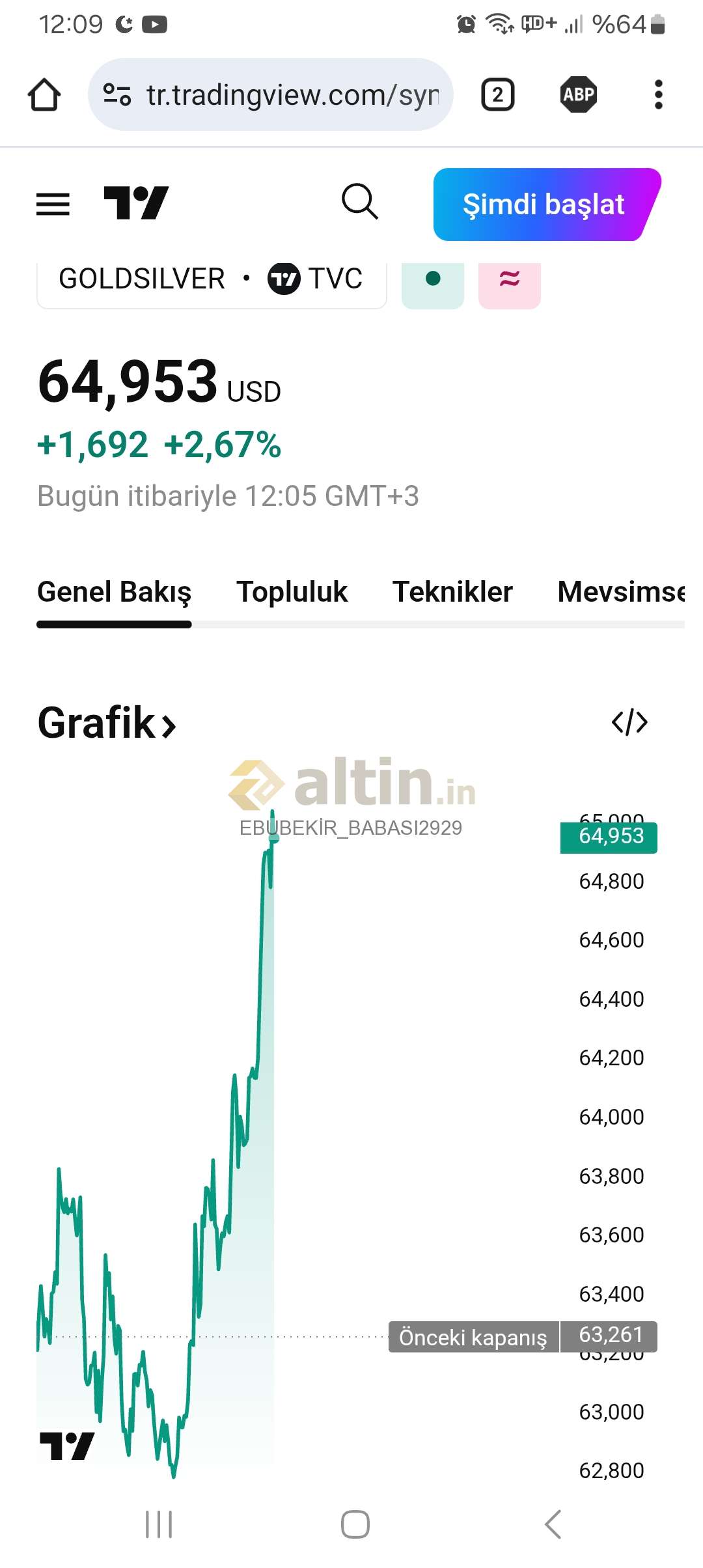Image resolution: width=703 pixels, height=1568 pixels.
Task: Open the GOLDSILVER TVC symbol selector
Action: click(212, 280)
